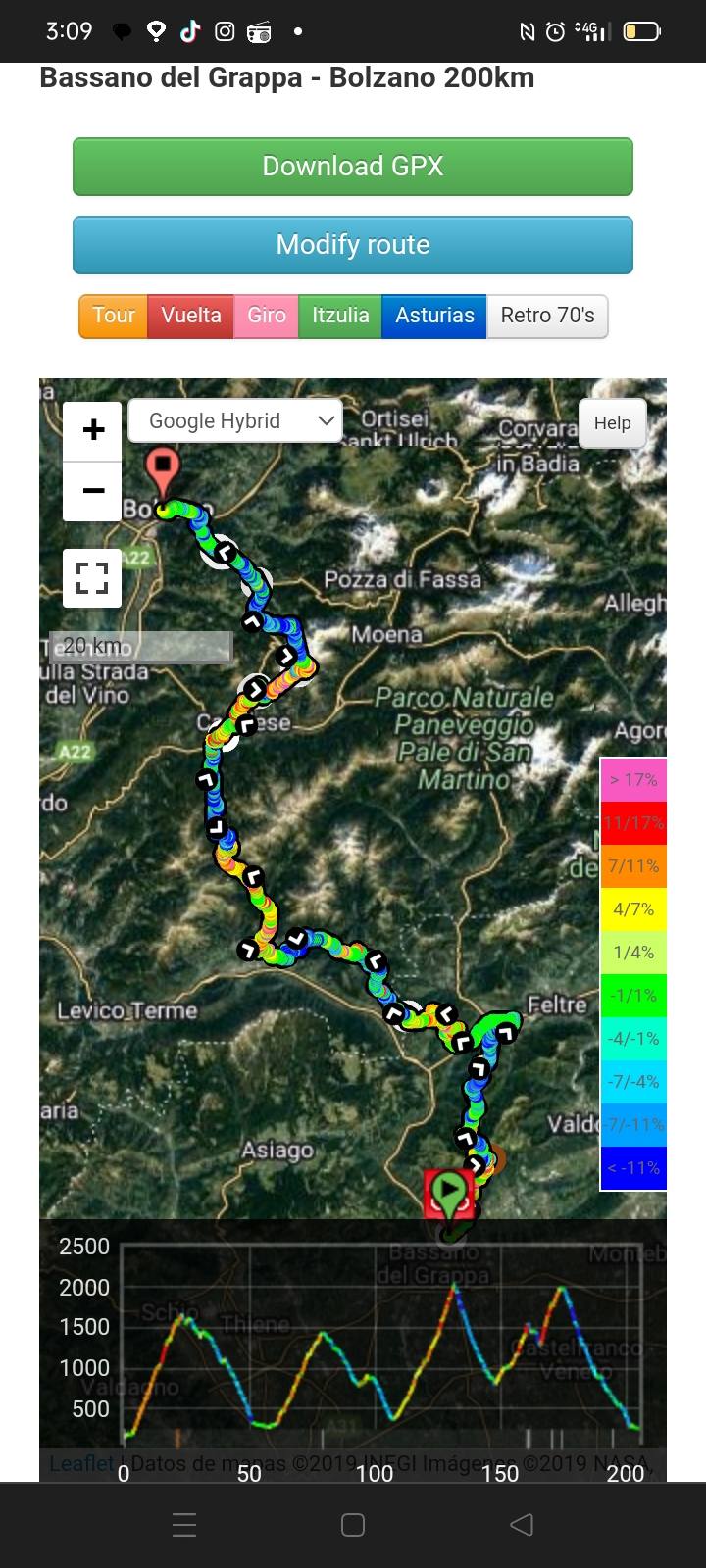Go back with the system back button

pos(522,1525)
